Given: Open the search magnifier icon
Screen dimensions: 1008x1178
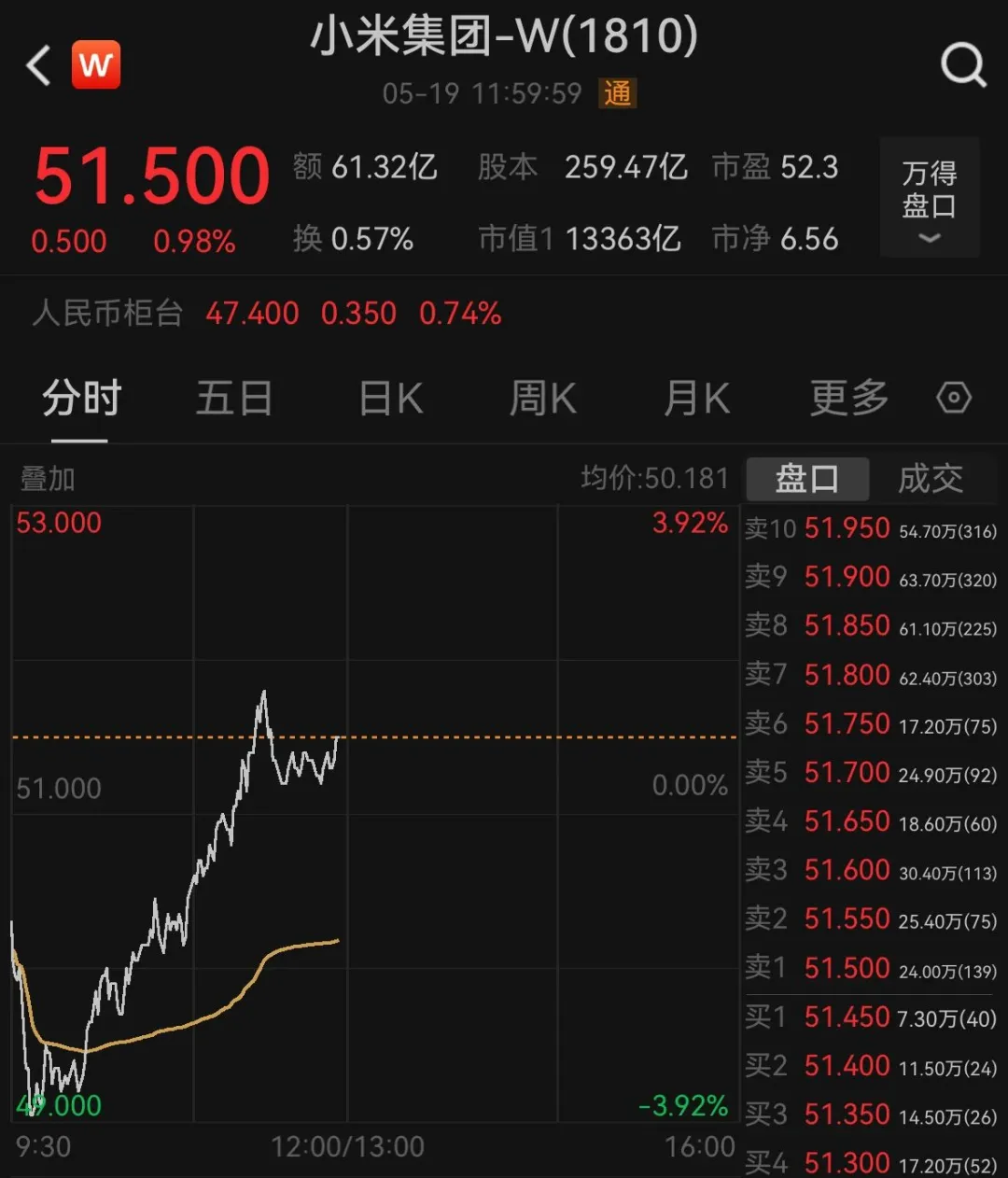Looking at the screenshot, I should (962, 64).
